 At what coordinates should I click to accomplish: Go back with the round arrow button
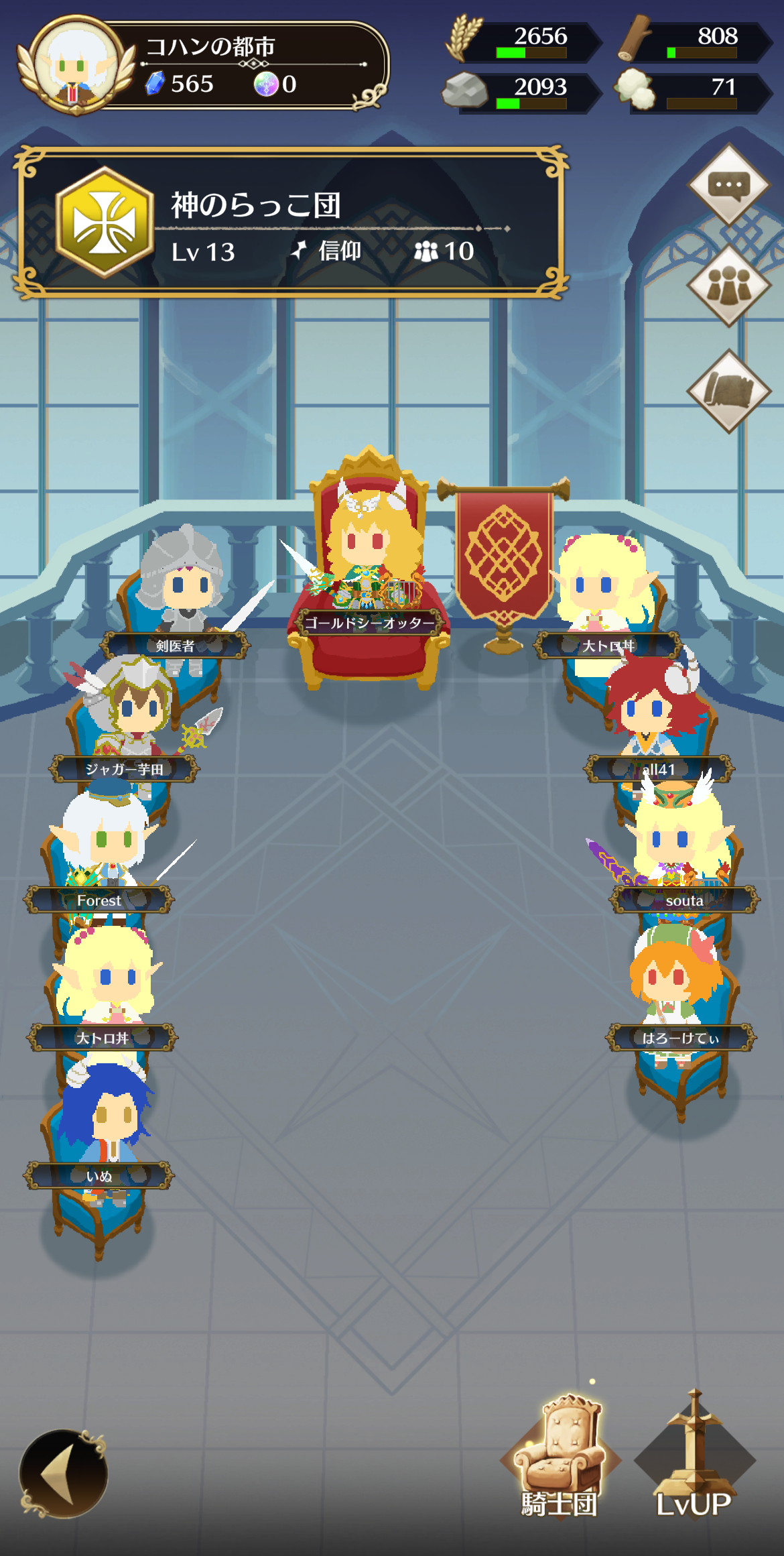pyautogui.click(x=64, y=1474)
